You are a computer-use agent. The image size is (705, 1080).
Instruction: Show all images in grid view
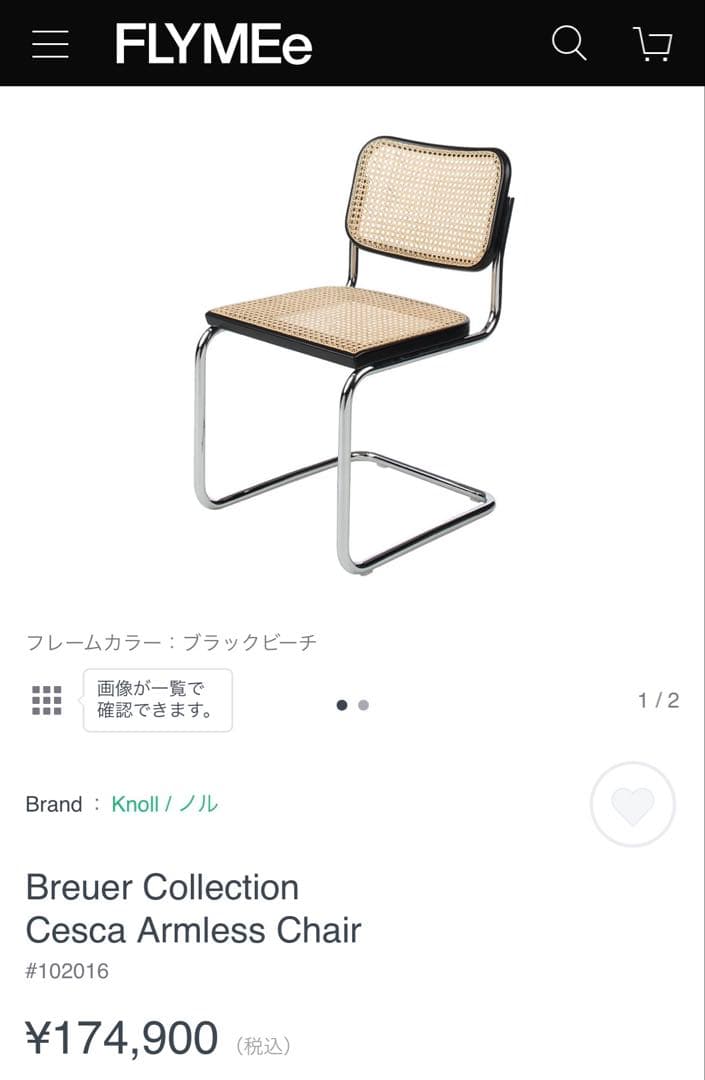click(x=47, y=701)
